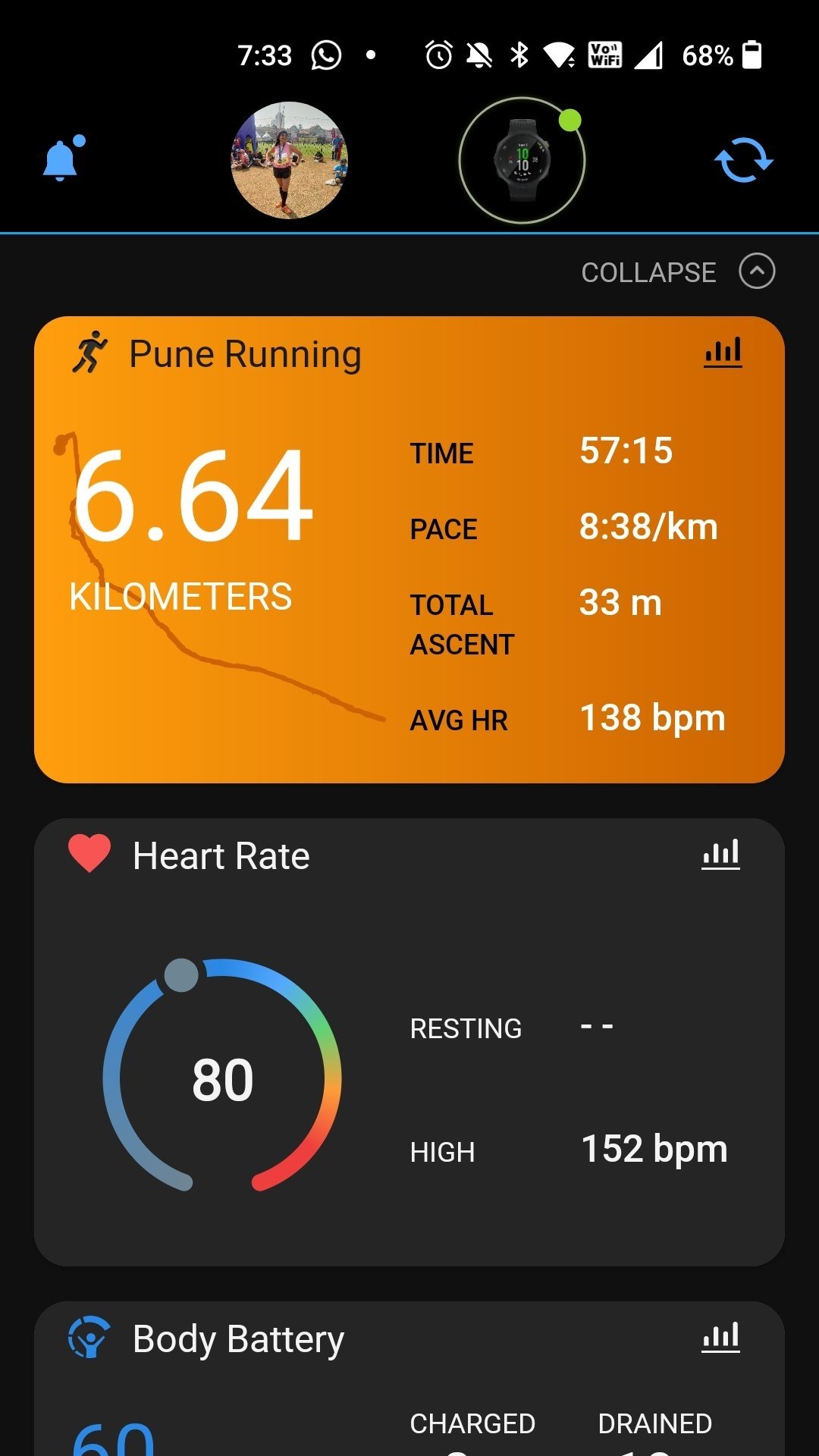Image resolution: width=819 pixels, height=1456 pixels.
Task: View the Body Battery chart icon
Action: 720,1338
